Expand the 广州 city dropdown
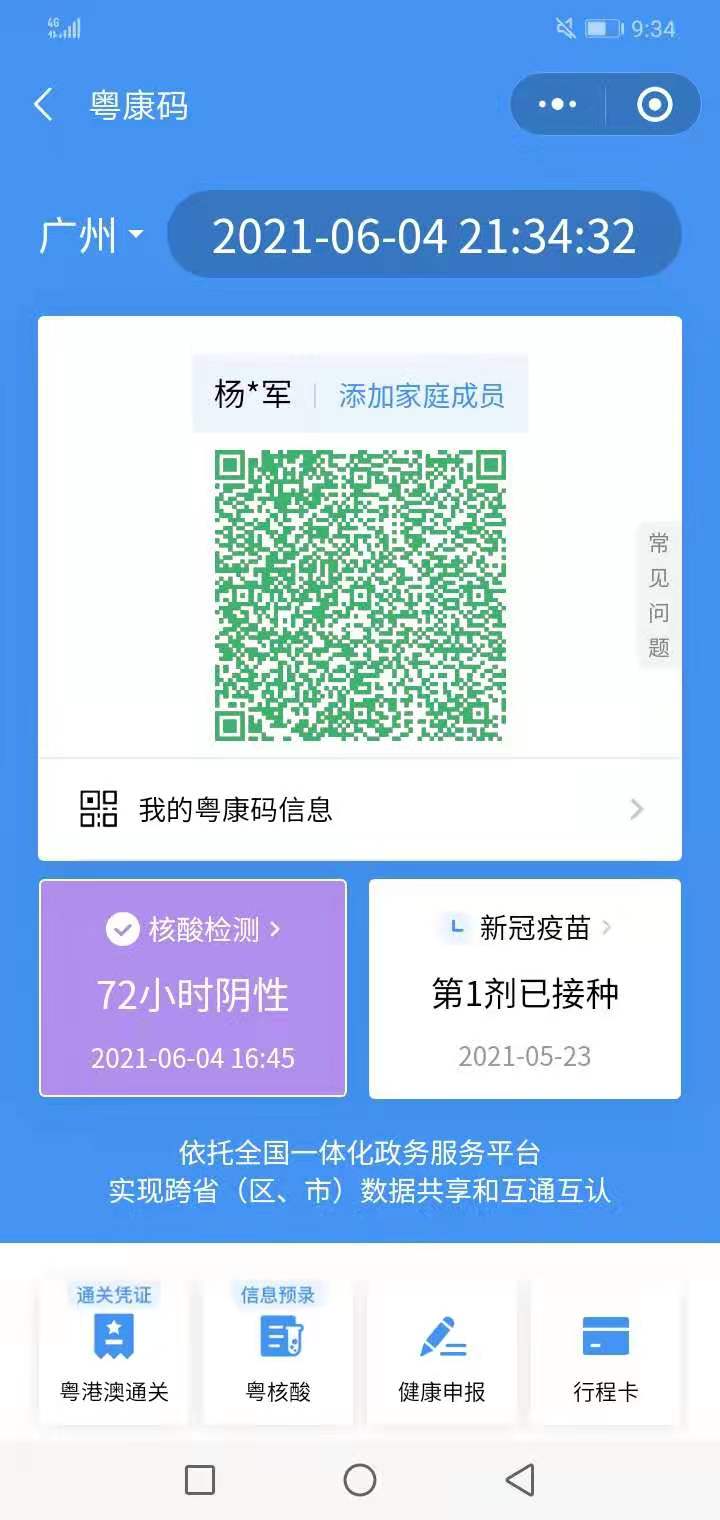Screen dimensions: 720x1520 (91, 236)
